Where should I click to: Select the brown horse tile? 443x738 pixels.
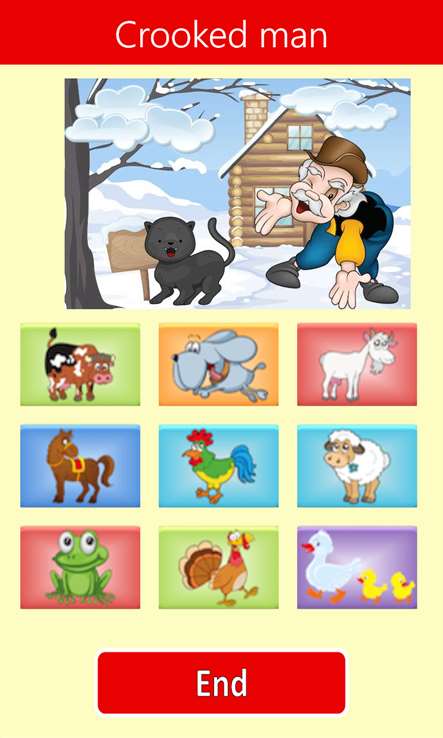80,466
